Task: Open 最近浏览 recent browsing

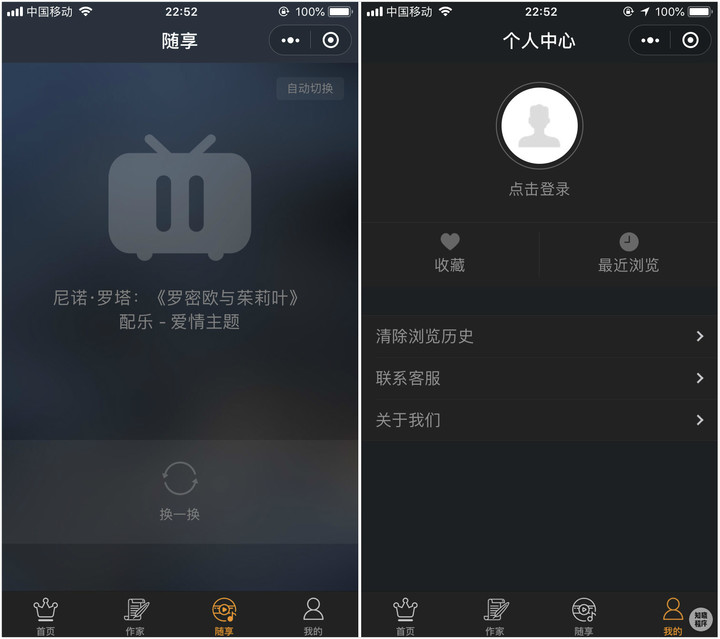Action: coord(628,253)
